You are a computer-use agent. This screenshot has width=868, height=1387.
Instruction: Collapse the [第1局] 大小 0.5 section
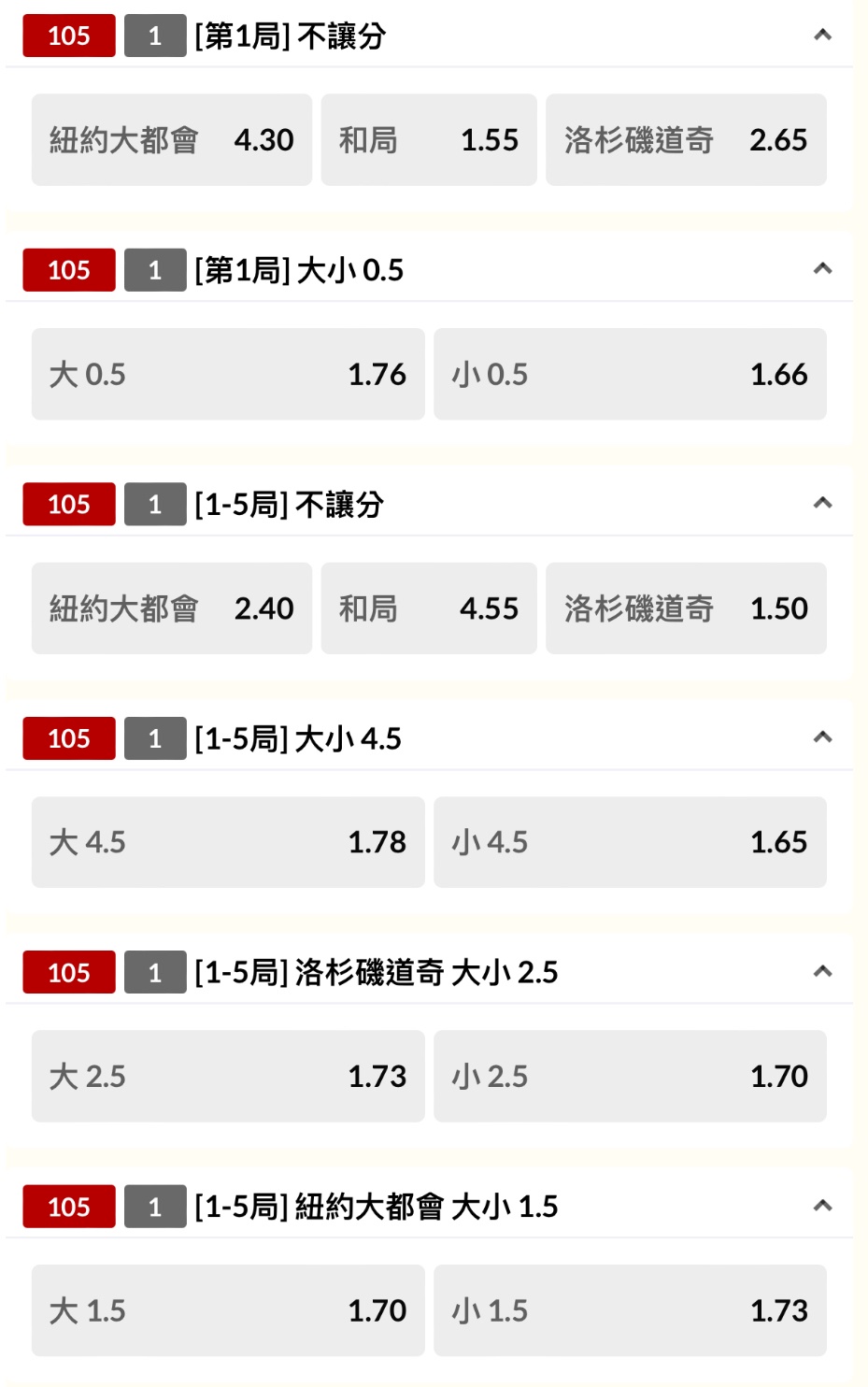(x=822, y=269)
